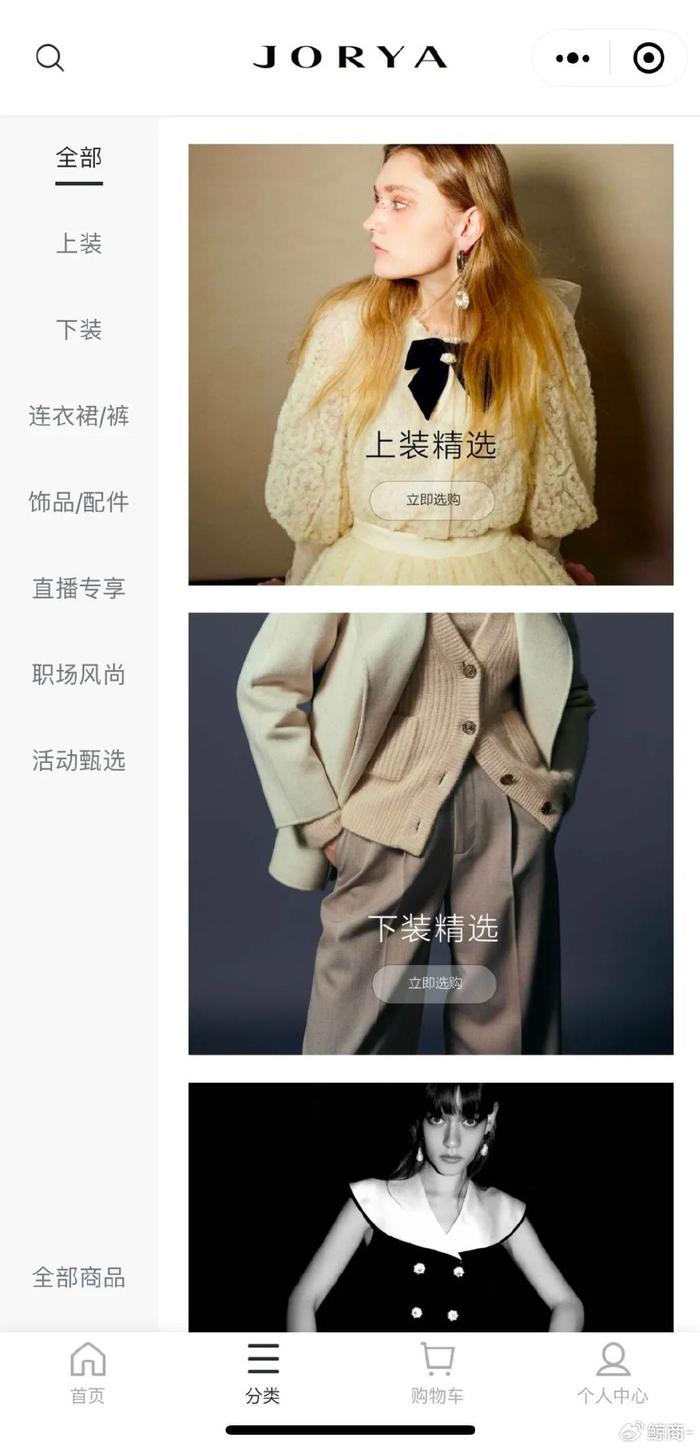Image resolution: width=700 pixels, height=1448 pixels.
Task: Close the mini program via target icon
Action: point(648,58)
